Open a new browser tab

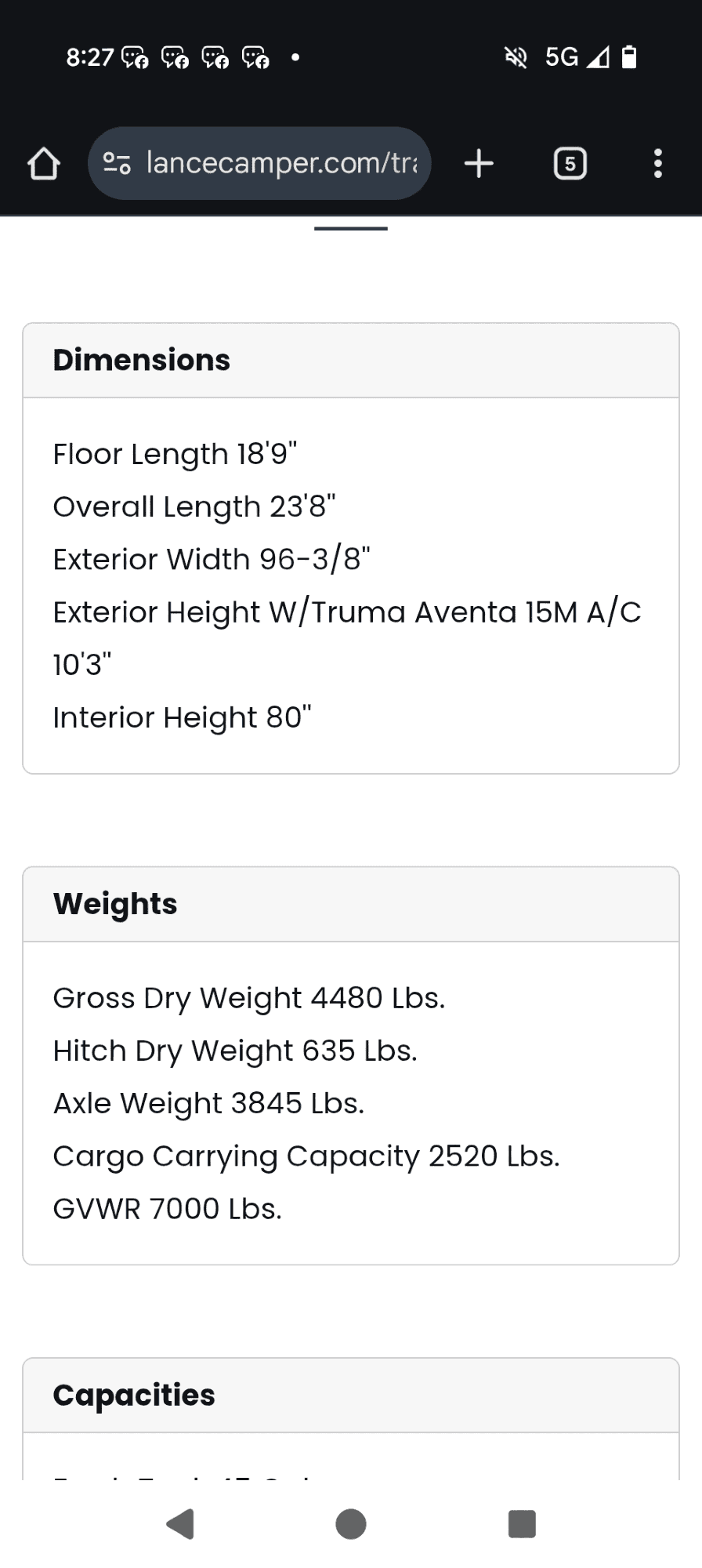point(479,164)
